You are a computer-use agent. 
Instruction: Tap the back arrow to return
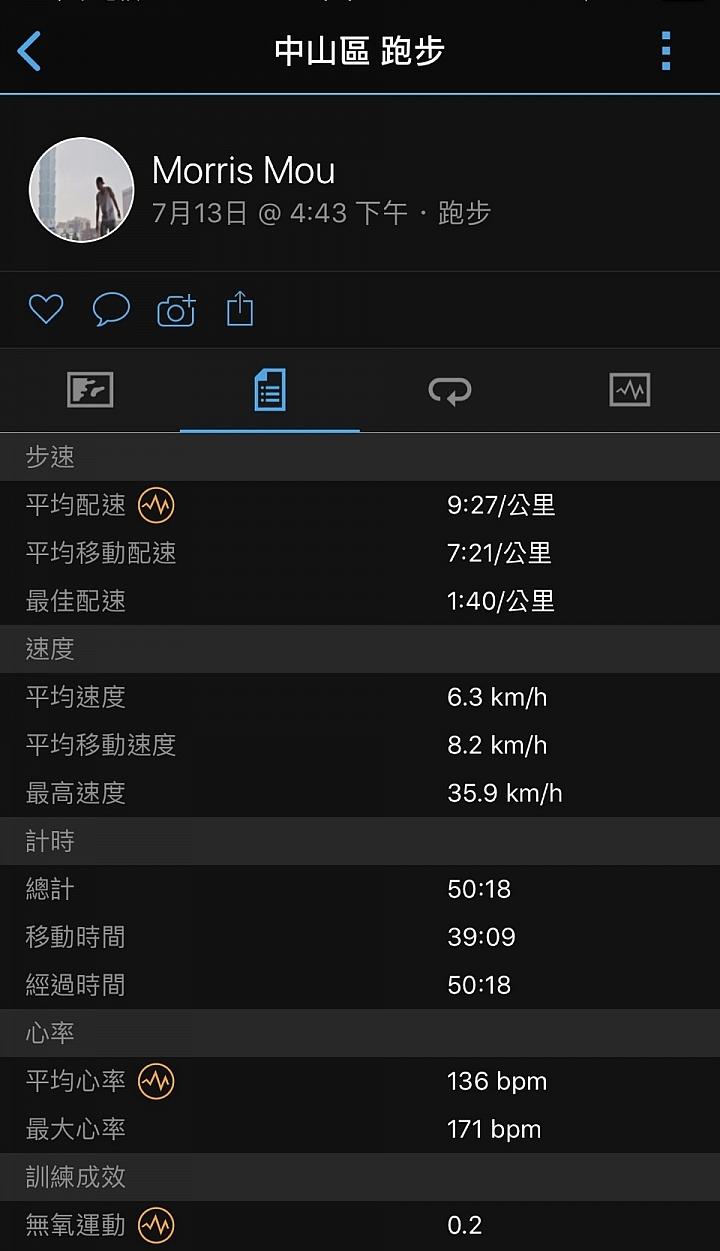[30, 51]
